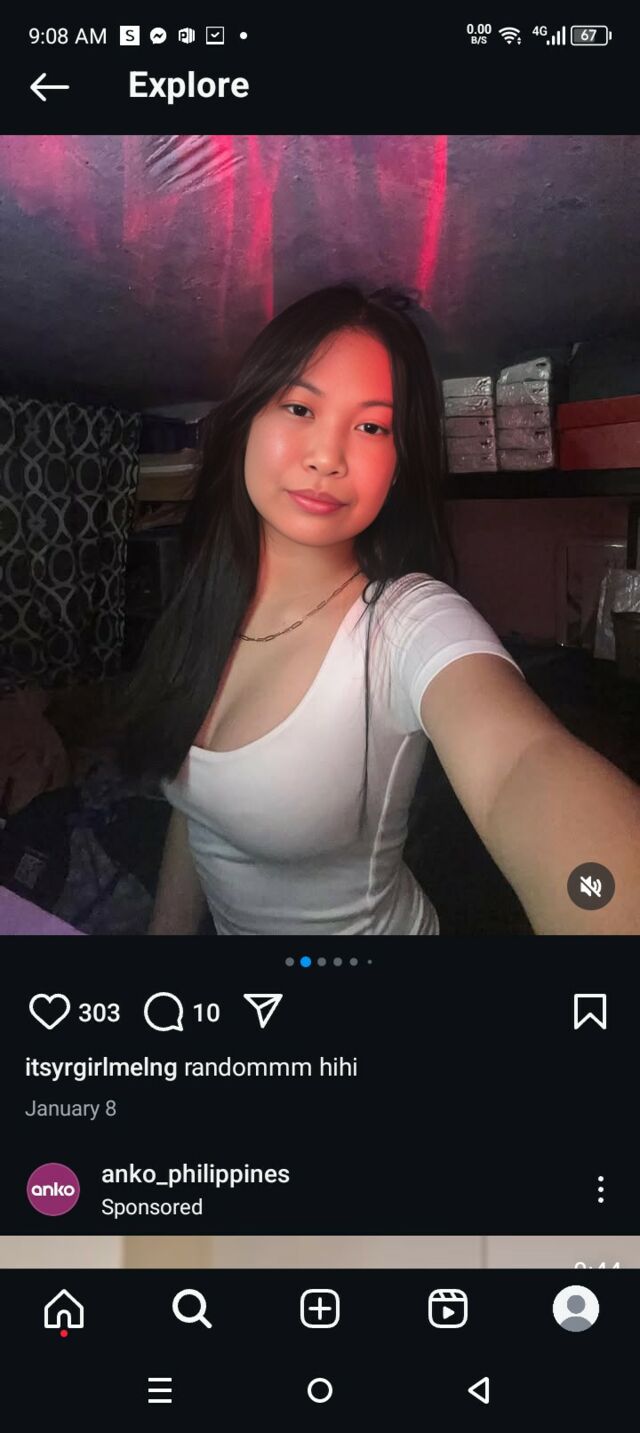Tap the system back button
The height and width of the screenshot is (1433, 640).
pyautogui.click(x=479, y=1390)
